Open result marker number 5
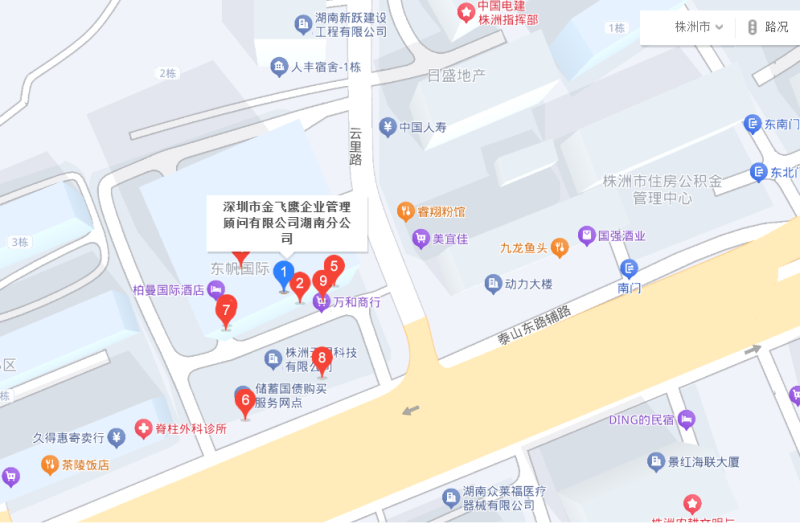Image resolution: width=800 pixels, height=524 pixels. click(334, 267)
